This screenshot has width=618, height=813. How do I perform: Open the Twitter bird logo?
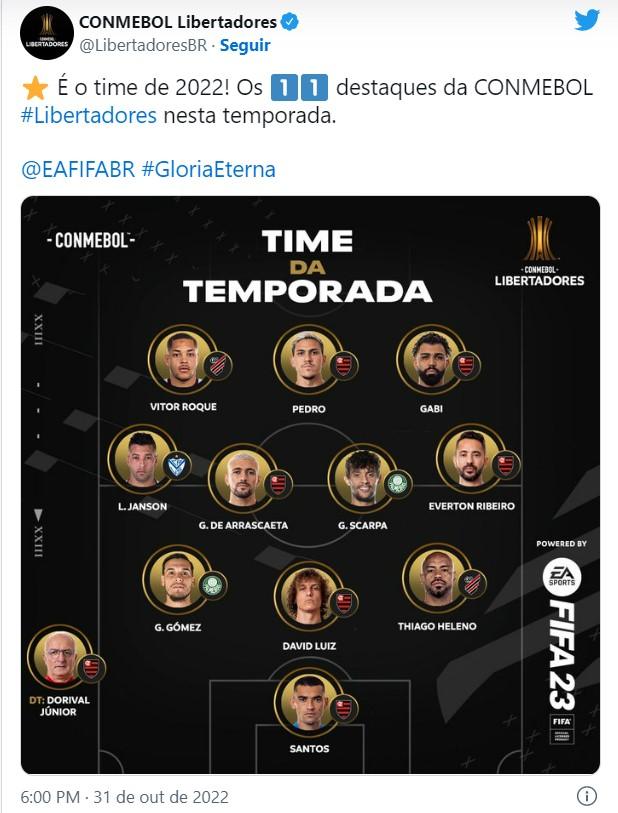click(x=586, y=20)
